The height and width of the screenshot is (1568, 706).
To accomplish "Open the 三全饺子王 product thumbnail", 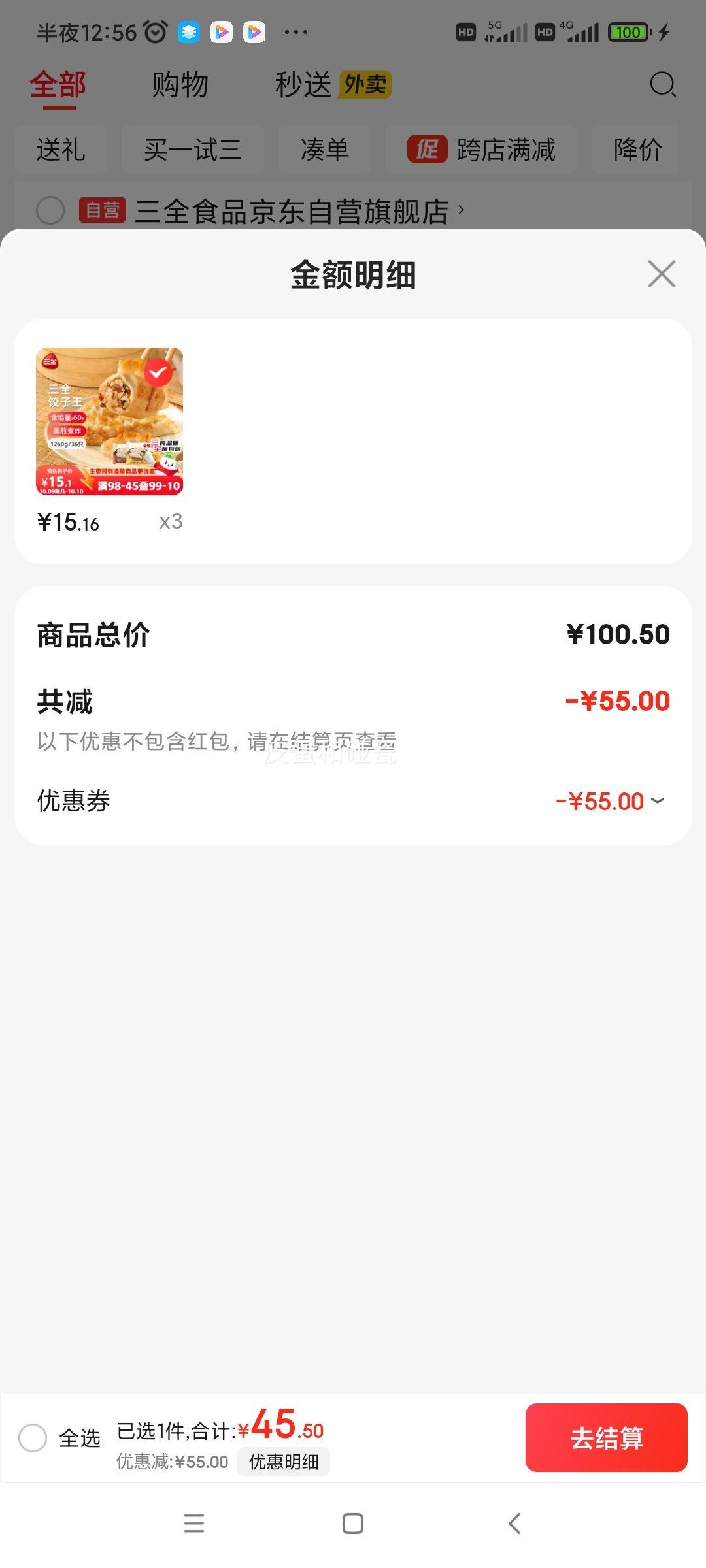I will click(x=109, y=421).
